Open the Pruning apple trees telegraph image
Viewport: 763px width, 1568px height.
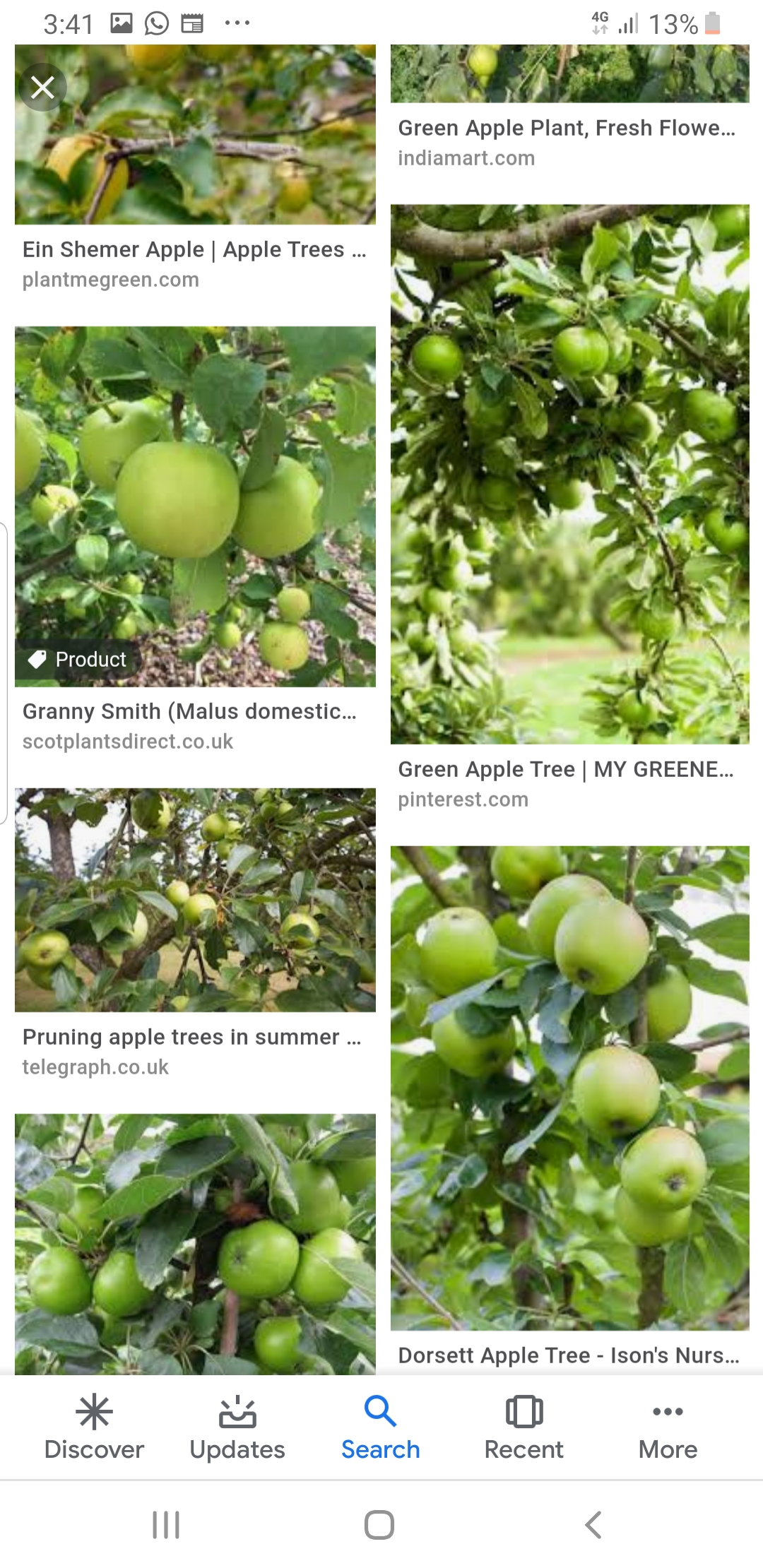pyautogui.click(x=195, y=899)
